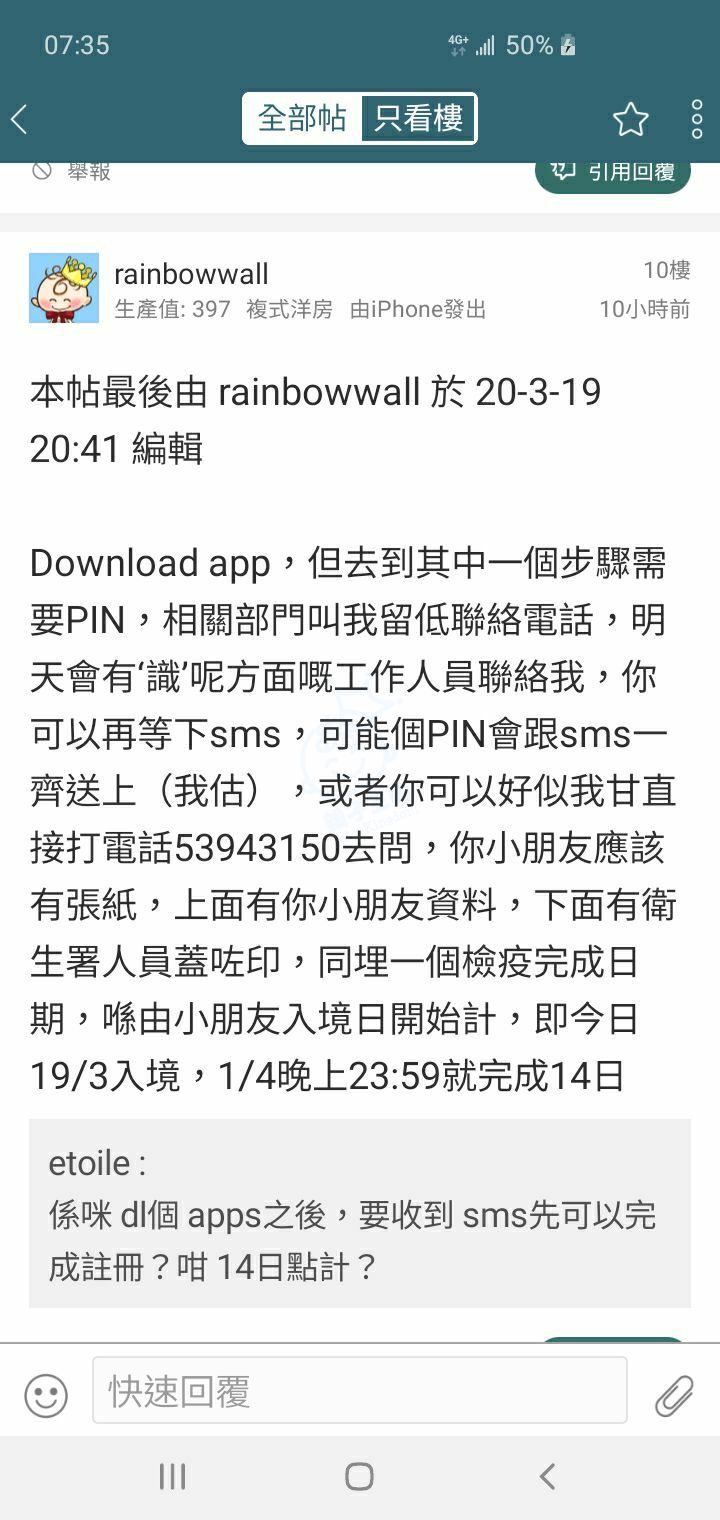Switch to the 只看樓 tab

click(418, 119)
